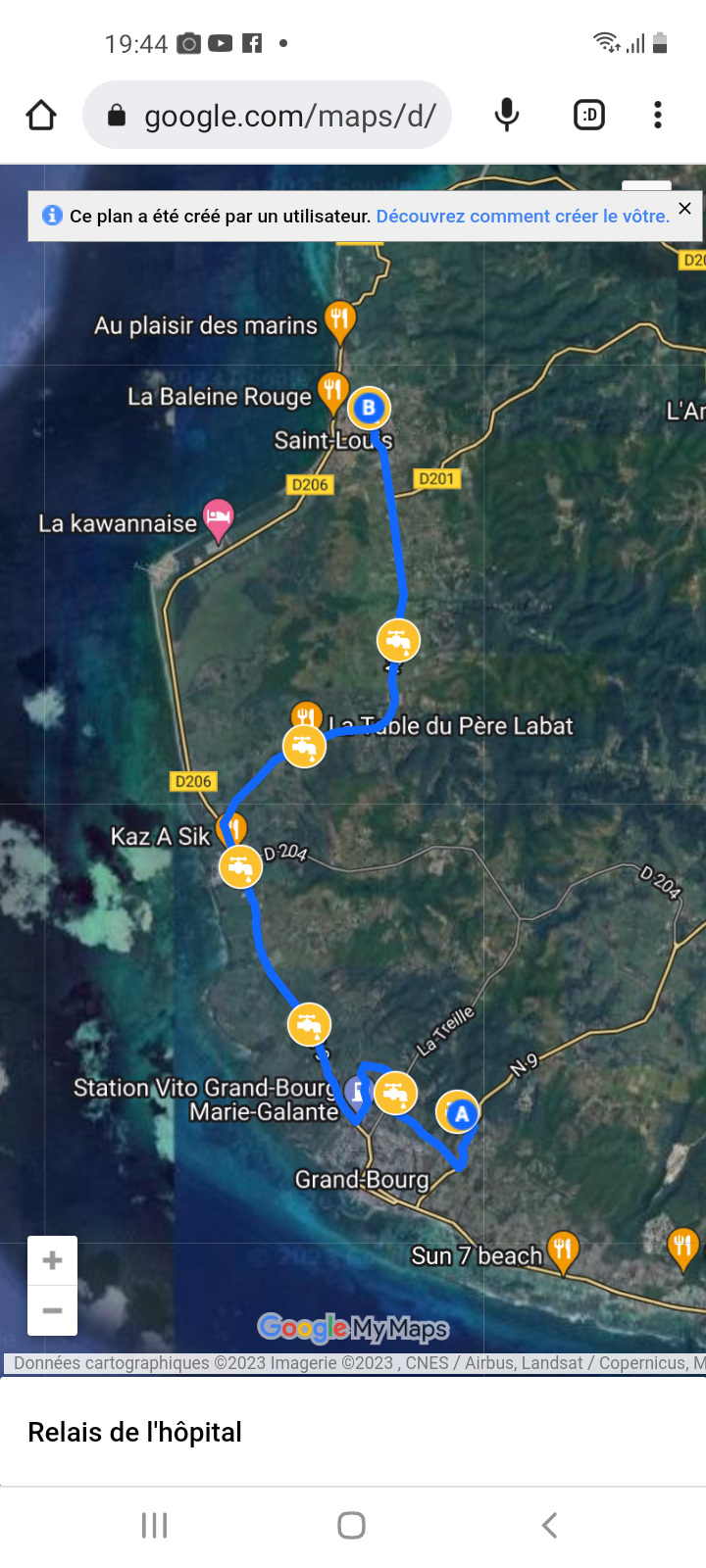Open the Kaz A Sik restaurant pin

point(235,829)
